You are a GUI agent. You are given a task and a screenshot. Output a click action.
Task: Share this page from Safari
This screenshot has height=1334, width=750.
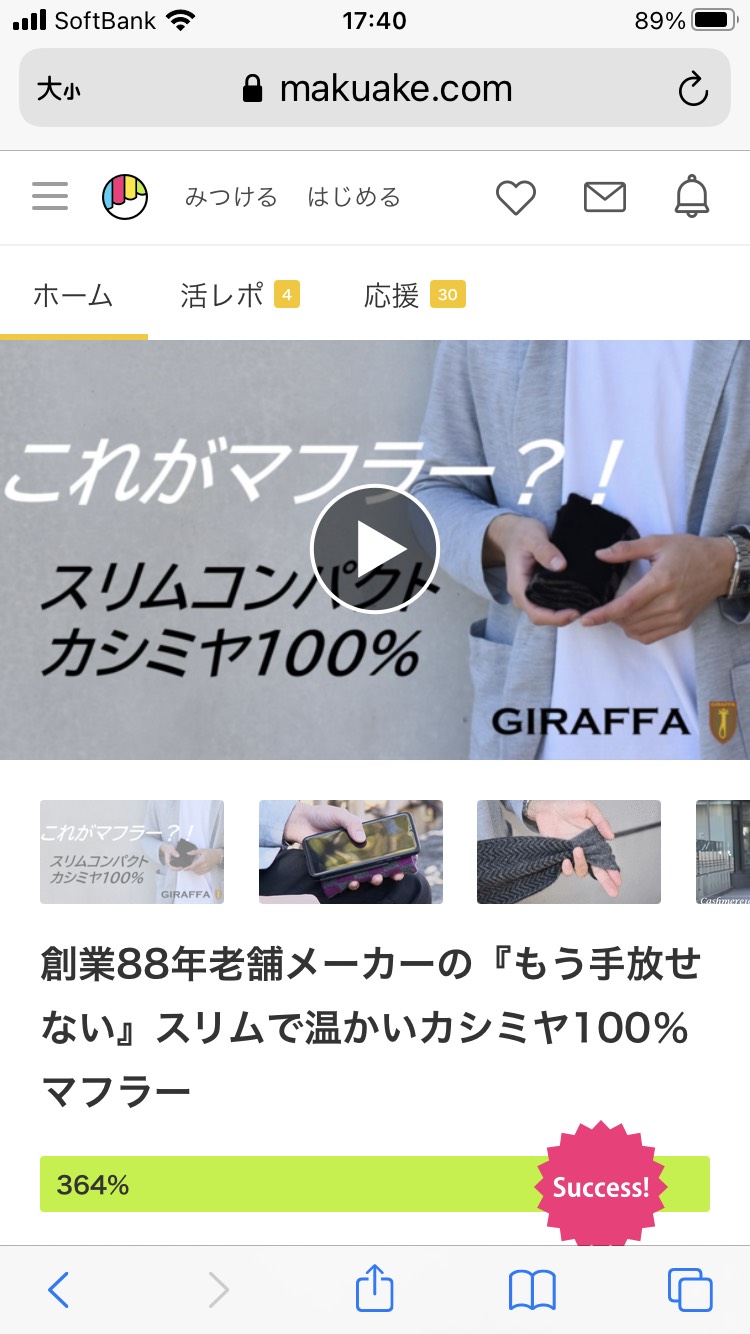coord(375,1288)
